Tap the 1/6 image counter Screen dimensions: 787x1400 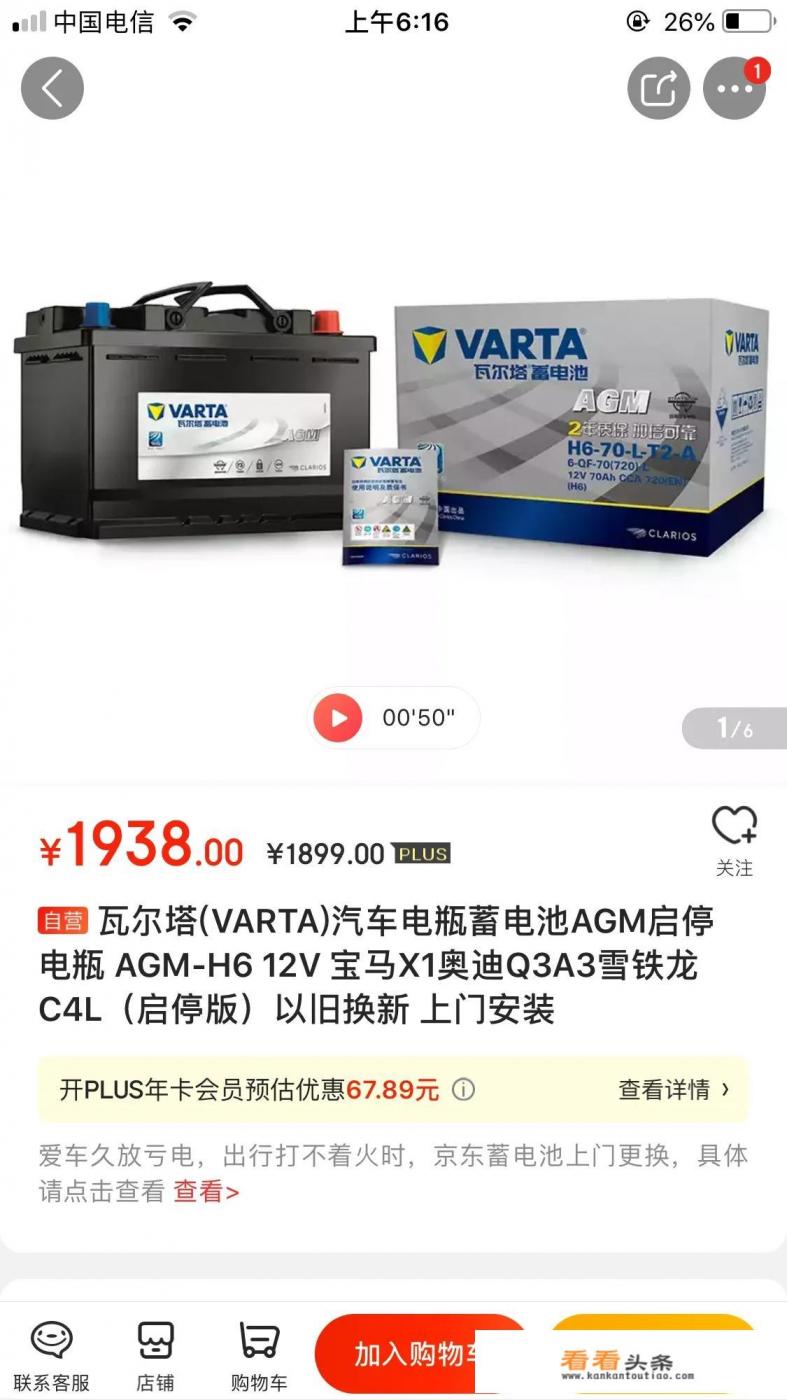point(734,729)
